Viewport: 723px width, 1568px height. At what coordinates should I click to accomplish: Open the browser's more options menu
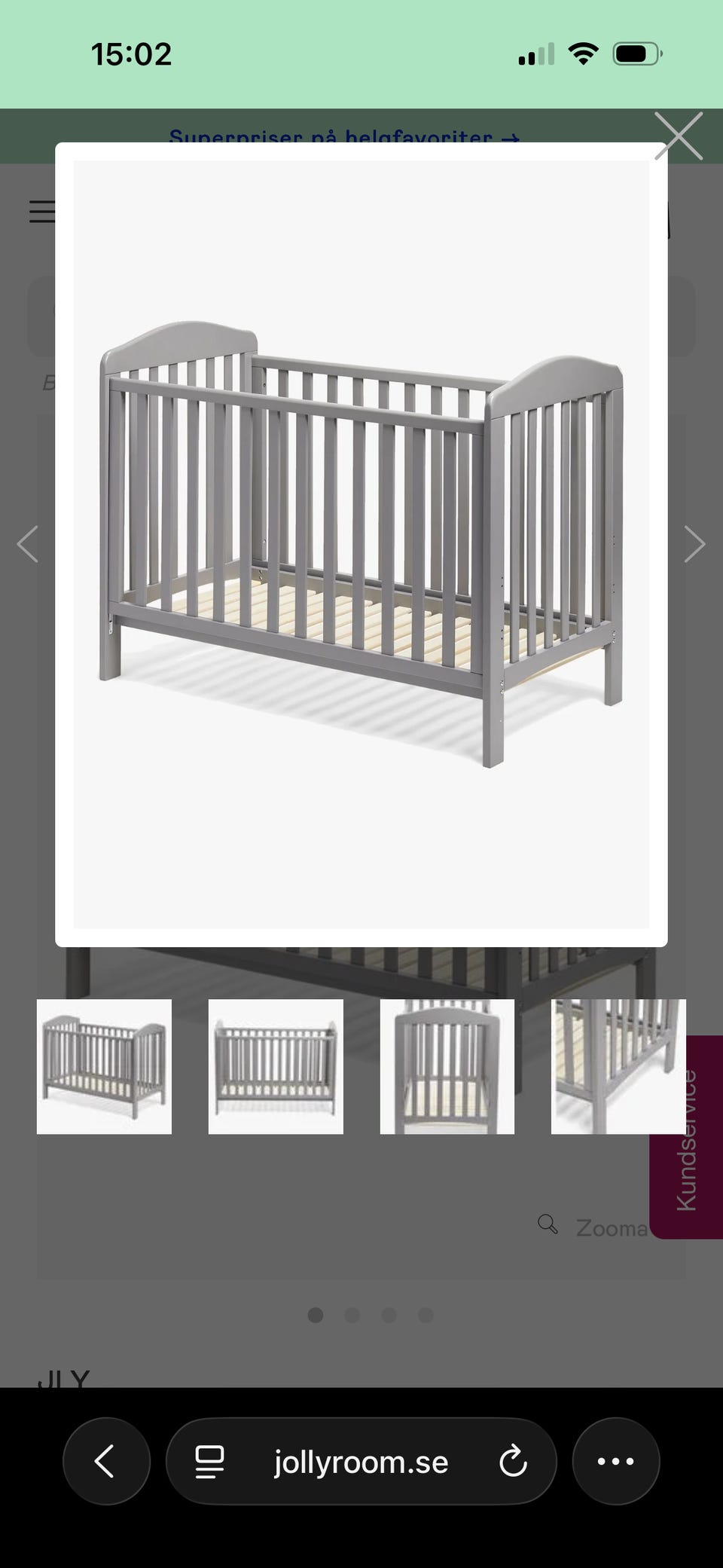(x=616, y=1461)
